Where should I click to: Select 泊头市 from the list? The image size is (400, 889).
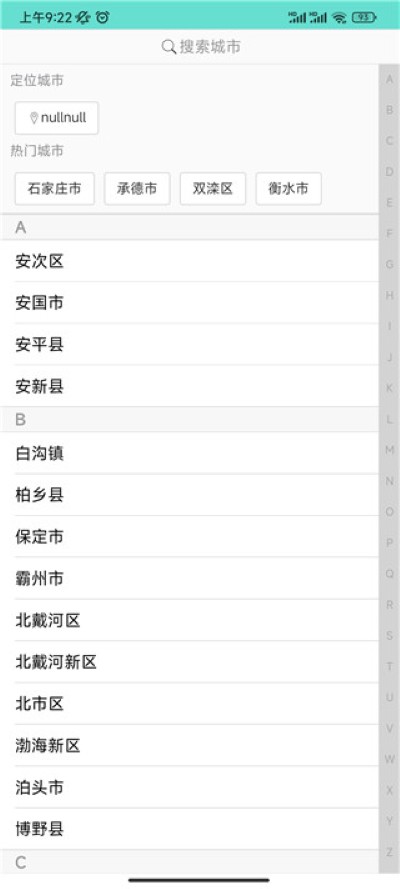tap(189, 787)
